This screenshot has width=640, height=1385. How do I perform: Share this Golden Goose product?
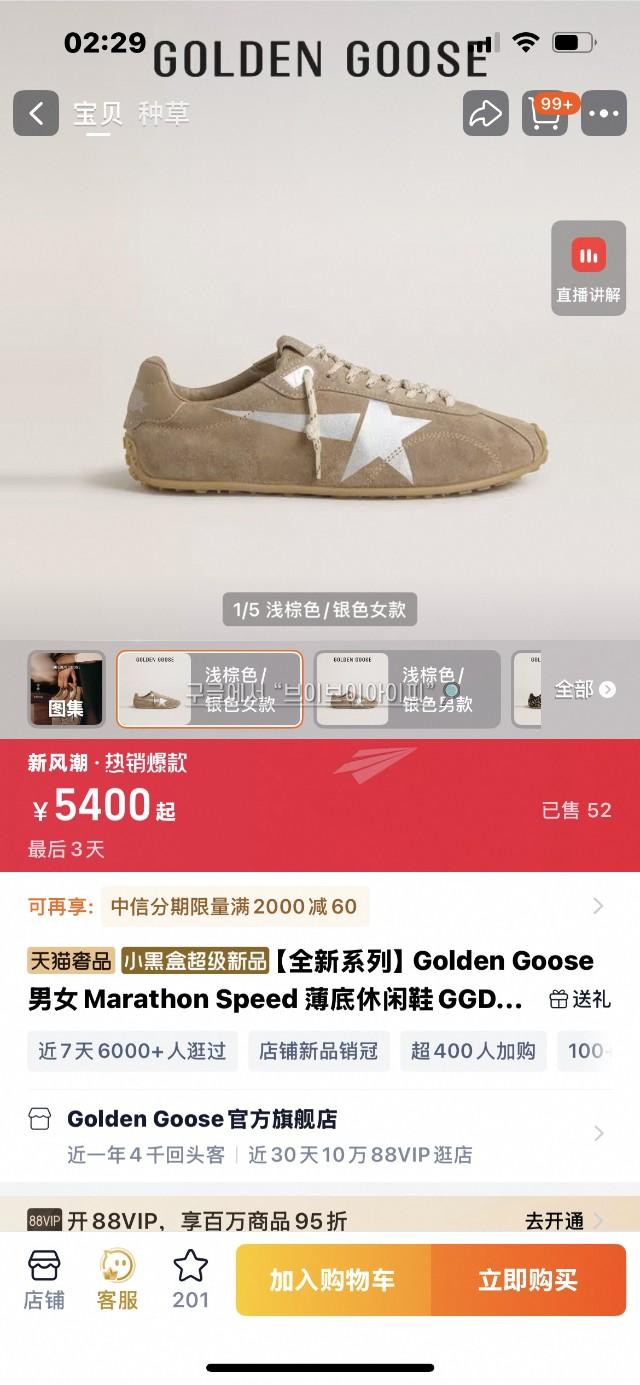(485, 113)
